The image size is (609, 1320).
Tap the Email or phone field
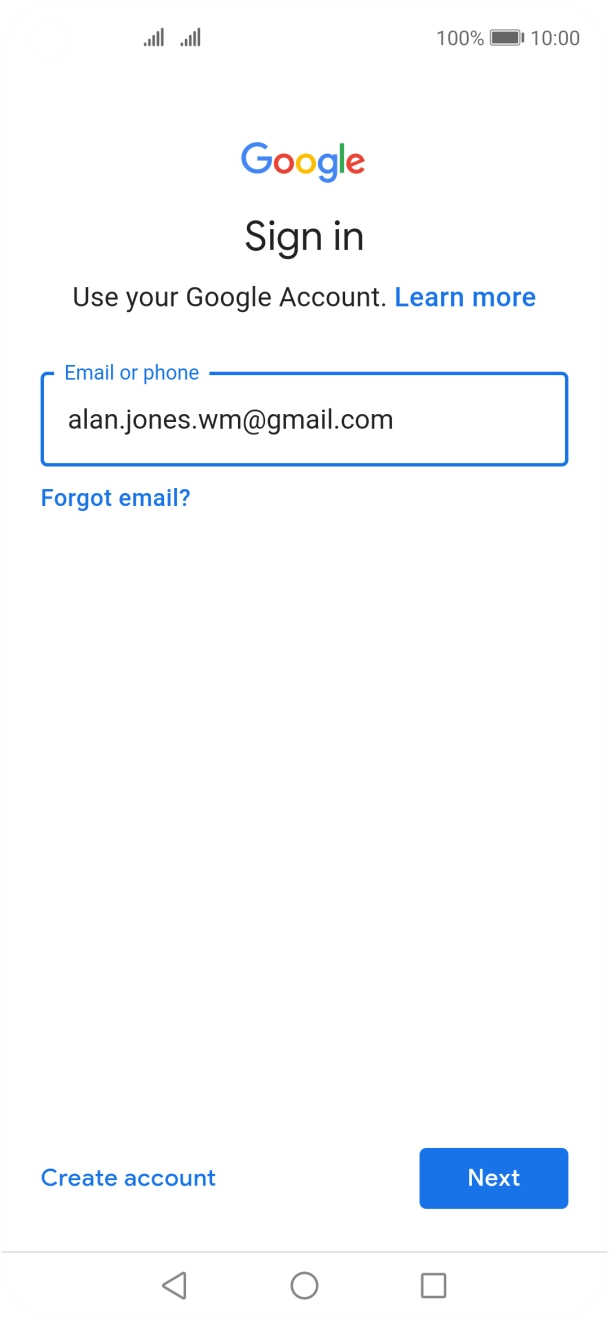click(x=304, y=420)
